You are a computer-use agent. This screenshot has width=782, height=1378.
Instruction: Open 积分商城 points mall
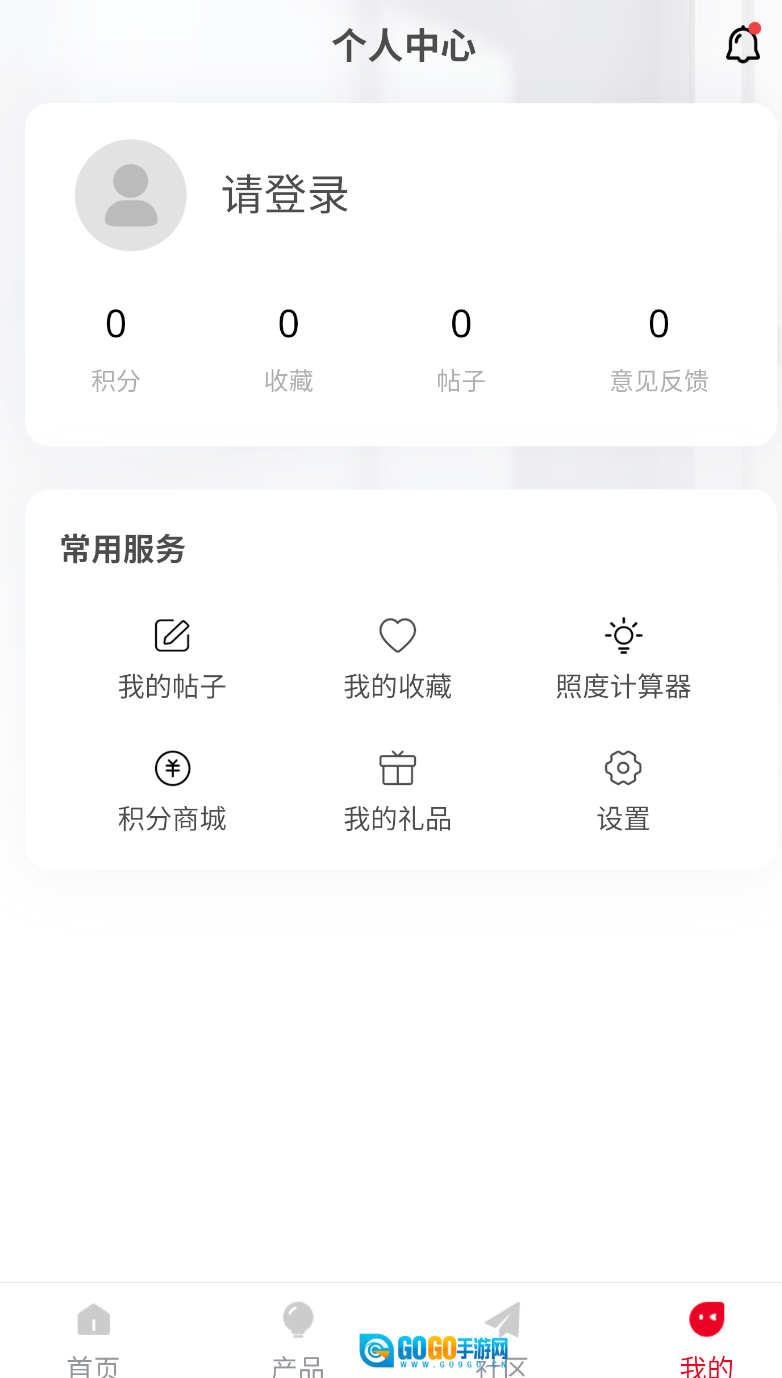tap(172, 792)
